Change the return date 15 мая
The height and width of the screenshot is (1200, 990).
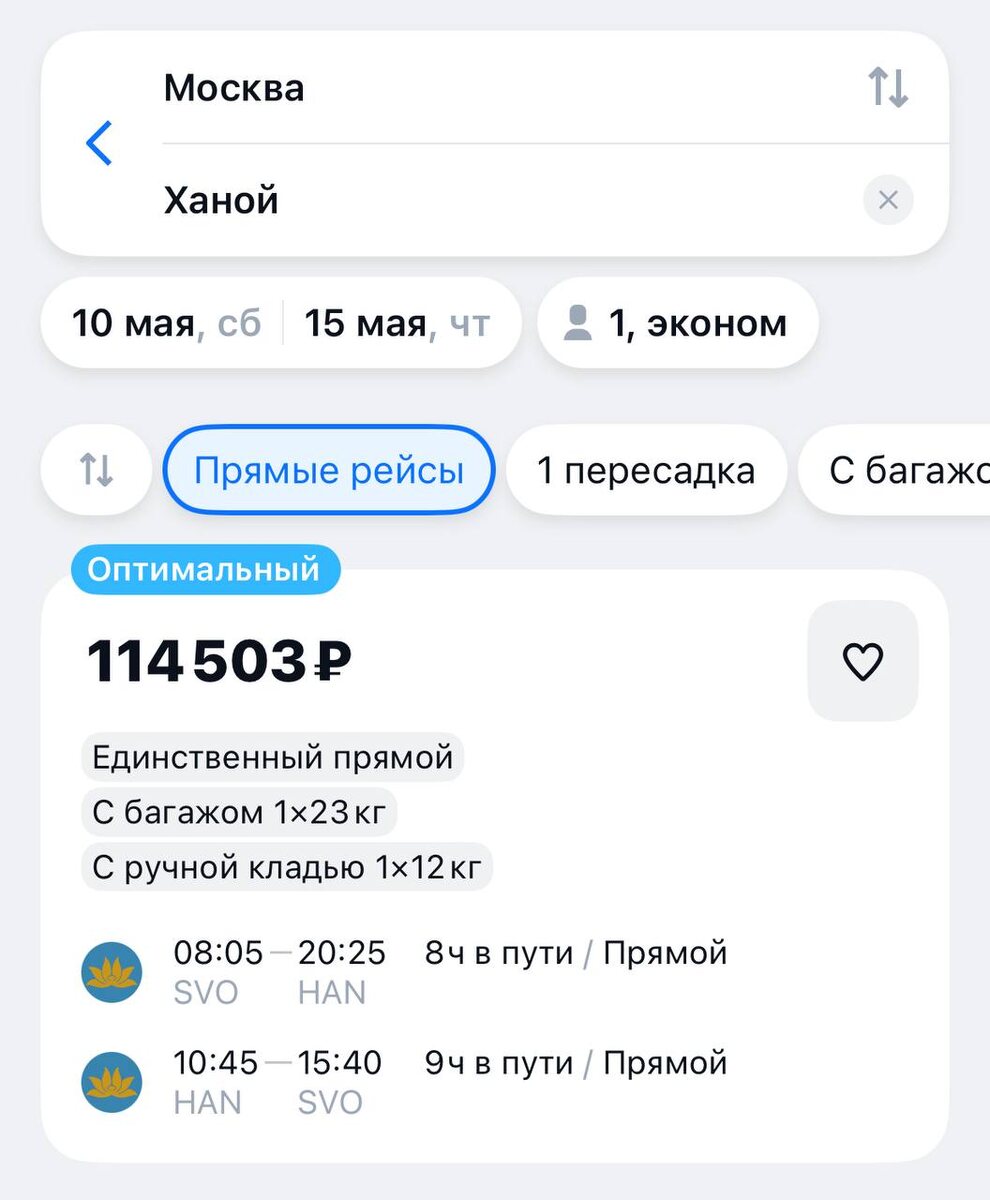pyautogui.click(x=397, y=323)
